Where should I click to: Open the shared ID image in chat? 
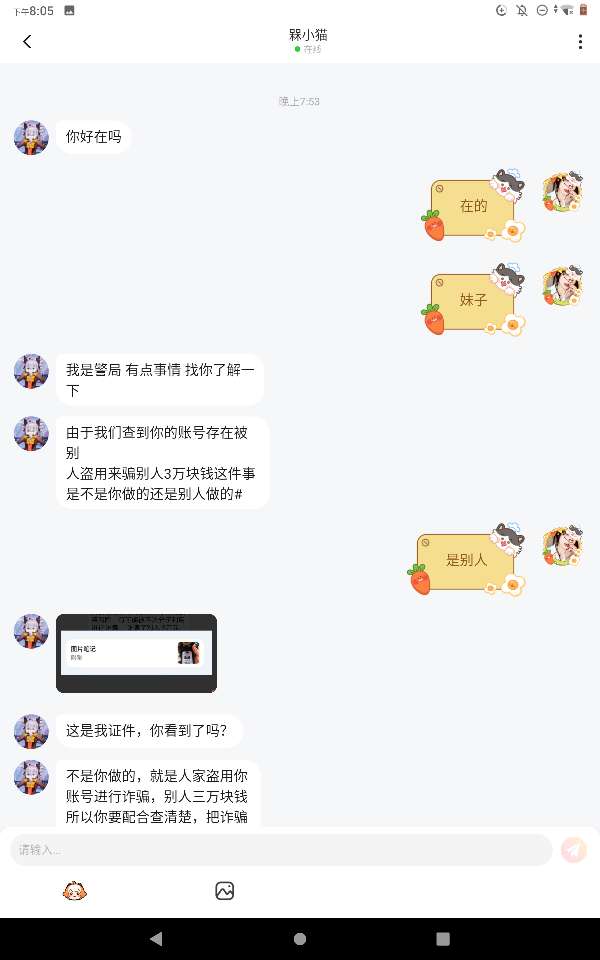point(136,653)
